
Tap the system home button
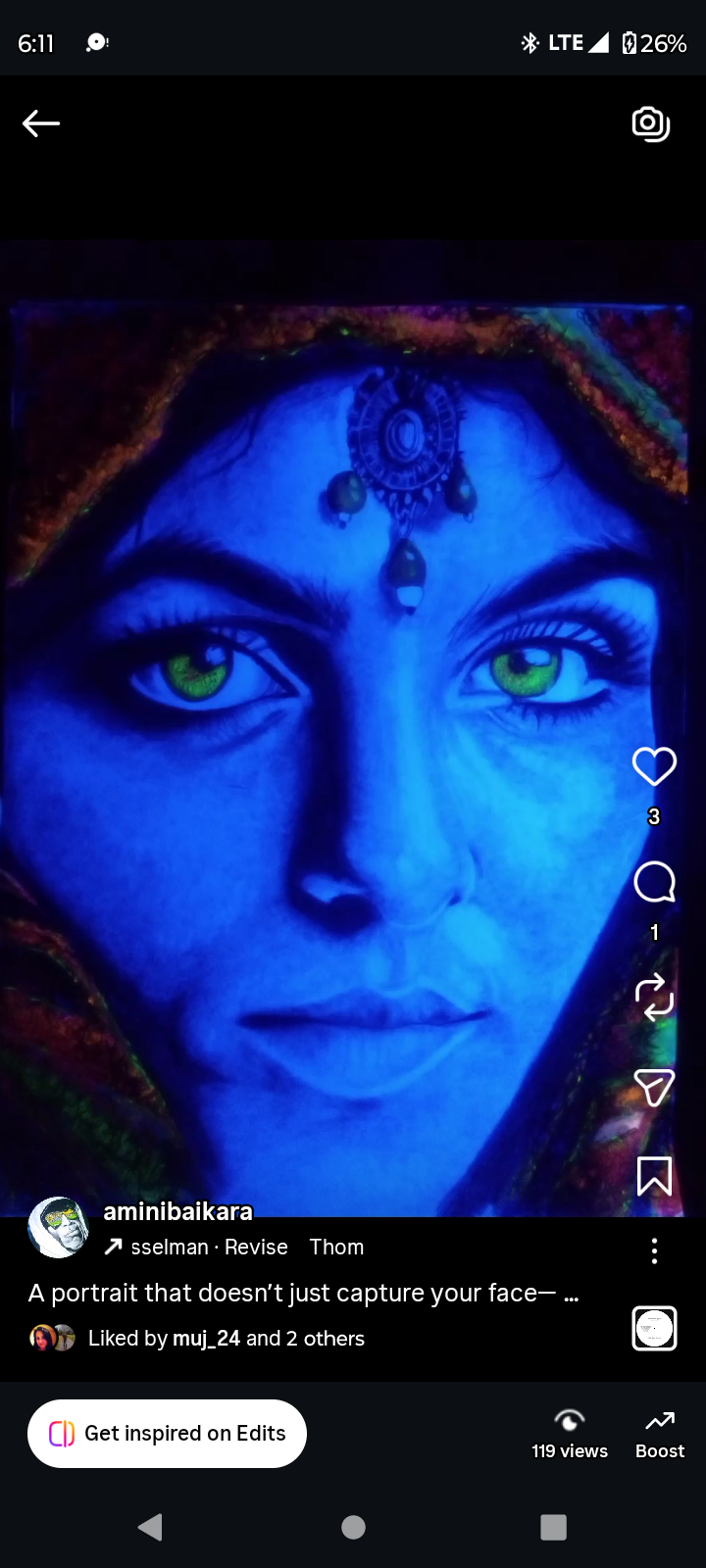353,1527
